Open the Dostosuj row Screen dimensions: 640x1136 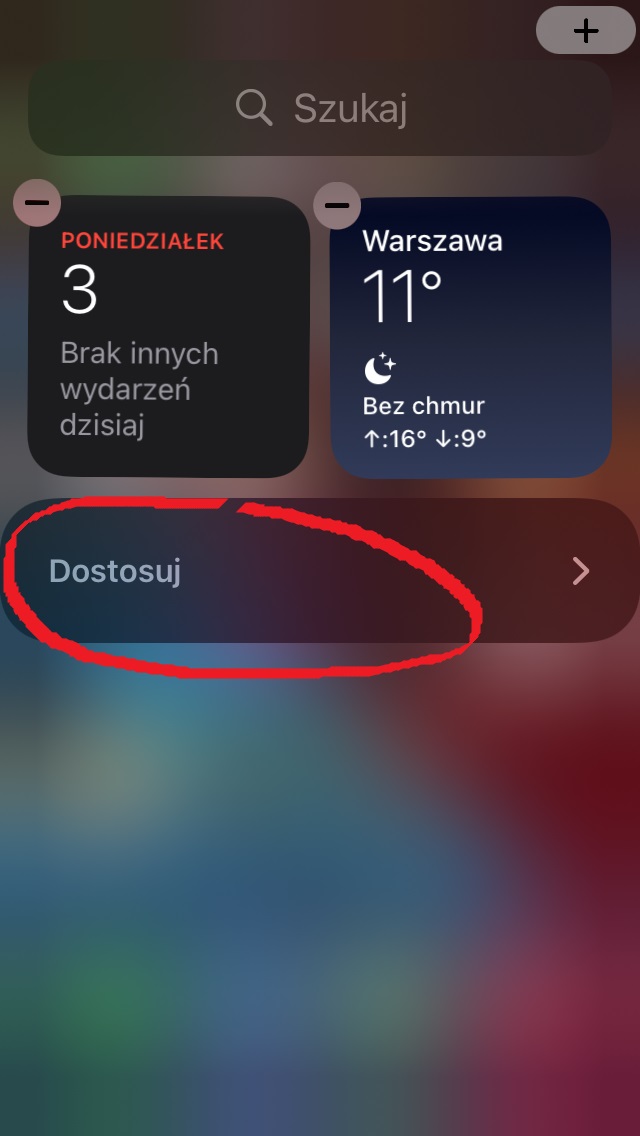(320, 571)
